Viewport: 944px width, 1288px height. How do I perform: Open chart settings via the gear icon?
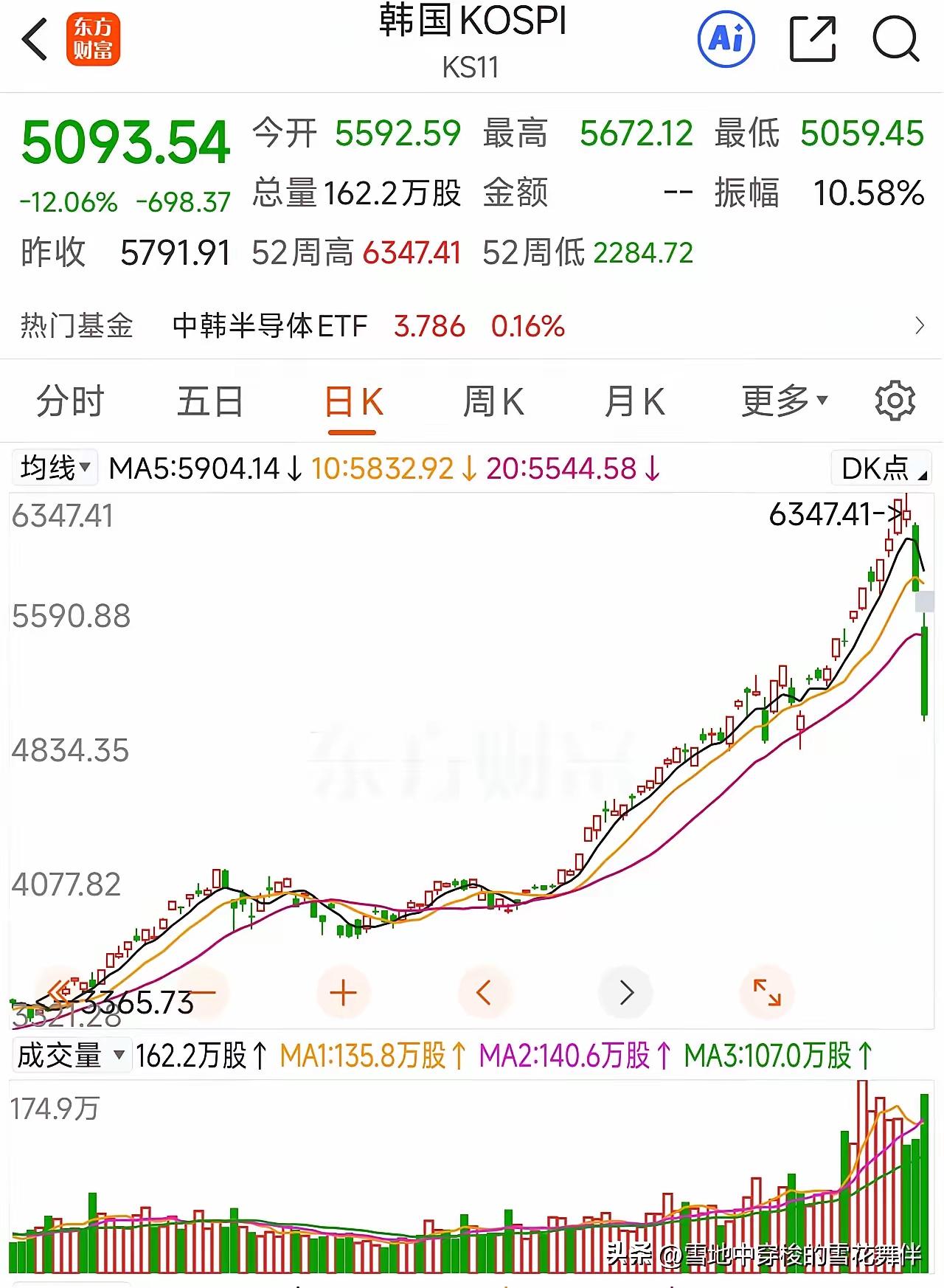(x=895, y=401)
